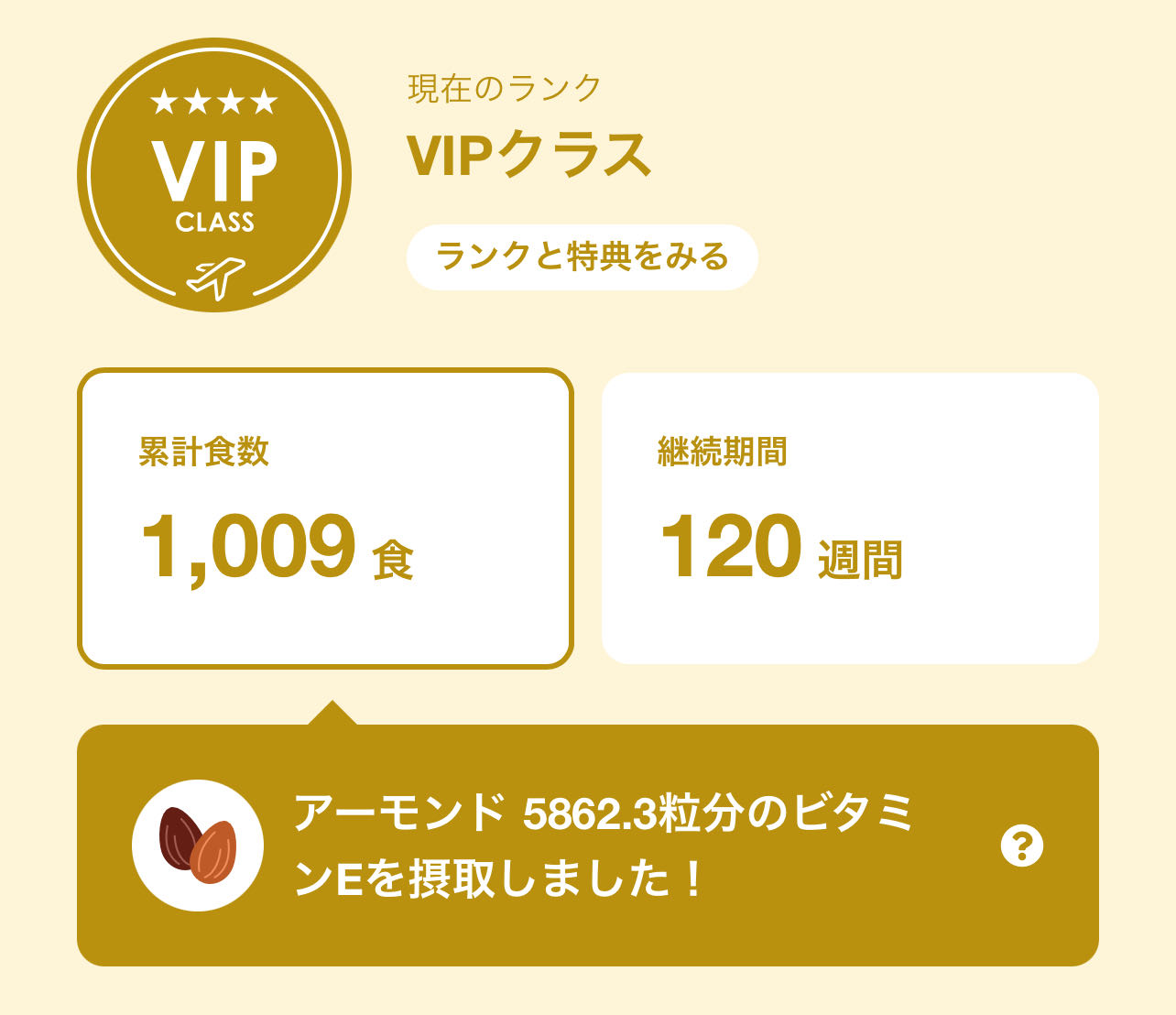Select the 累計食数 card
This screenshot has height=1015, width=1176.
point(325,518)
